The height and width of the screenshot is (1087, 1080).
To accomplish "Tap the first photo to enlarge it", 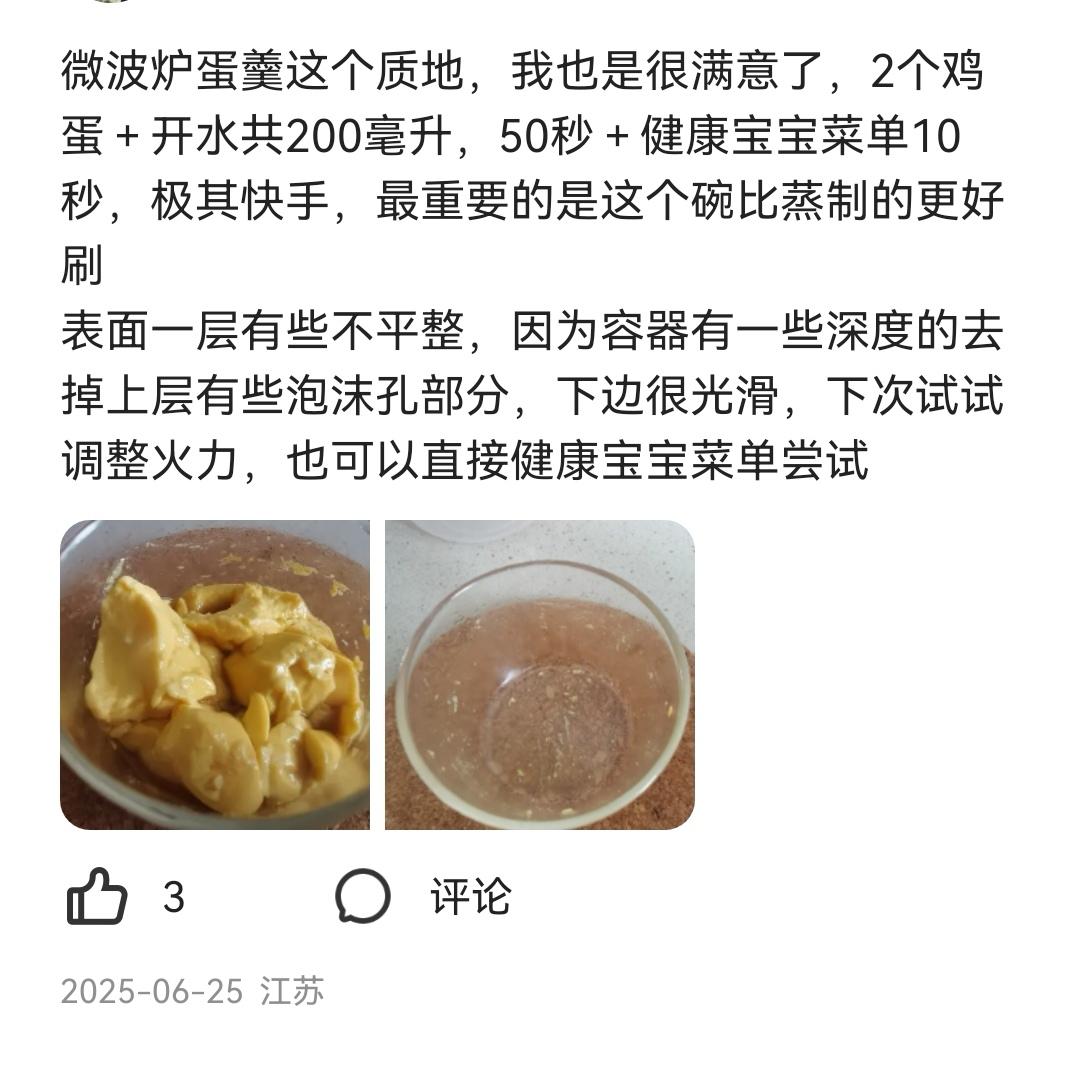I will [218, 672].
